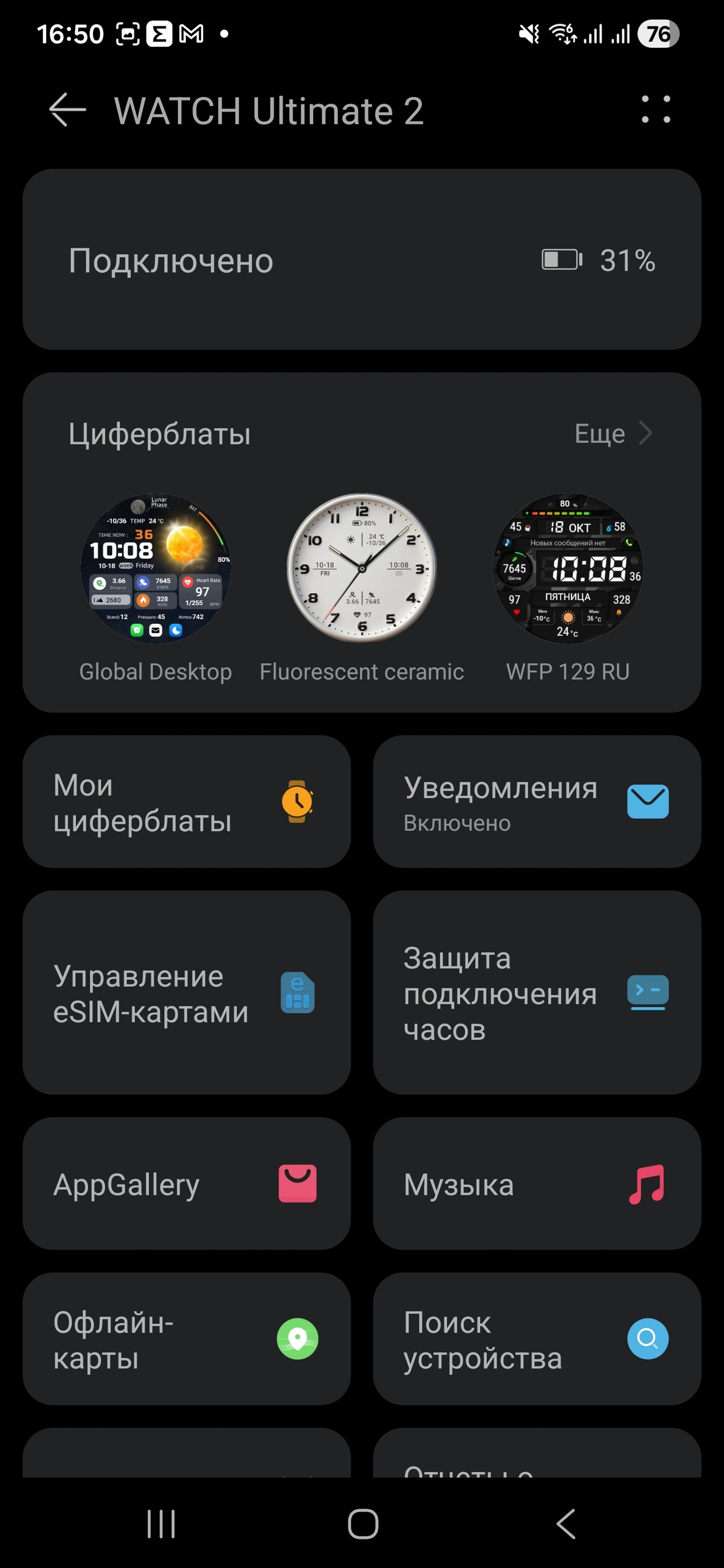Open Офлайн-карты
The width and height of the screenshot is (724, 1568).
click(187, 1339)
